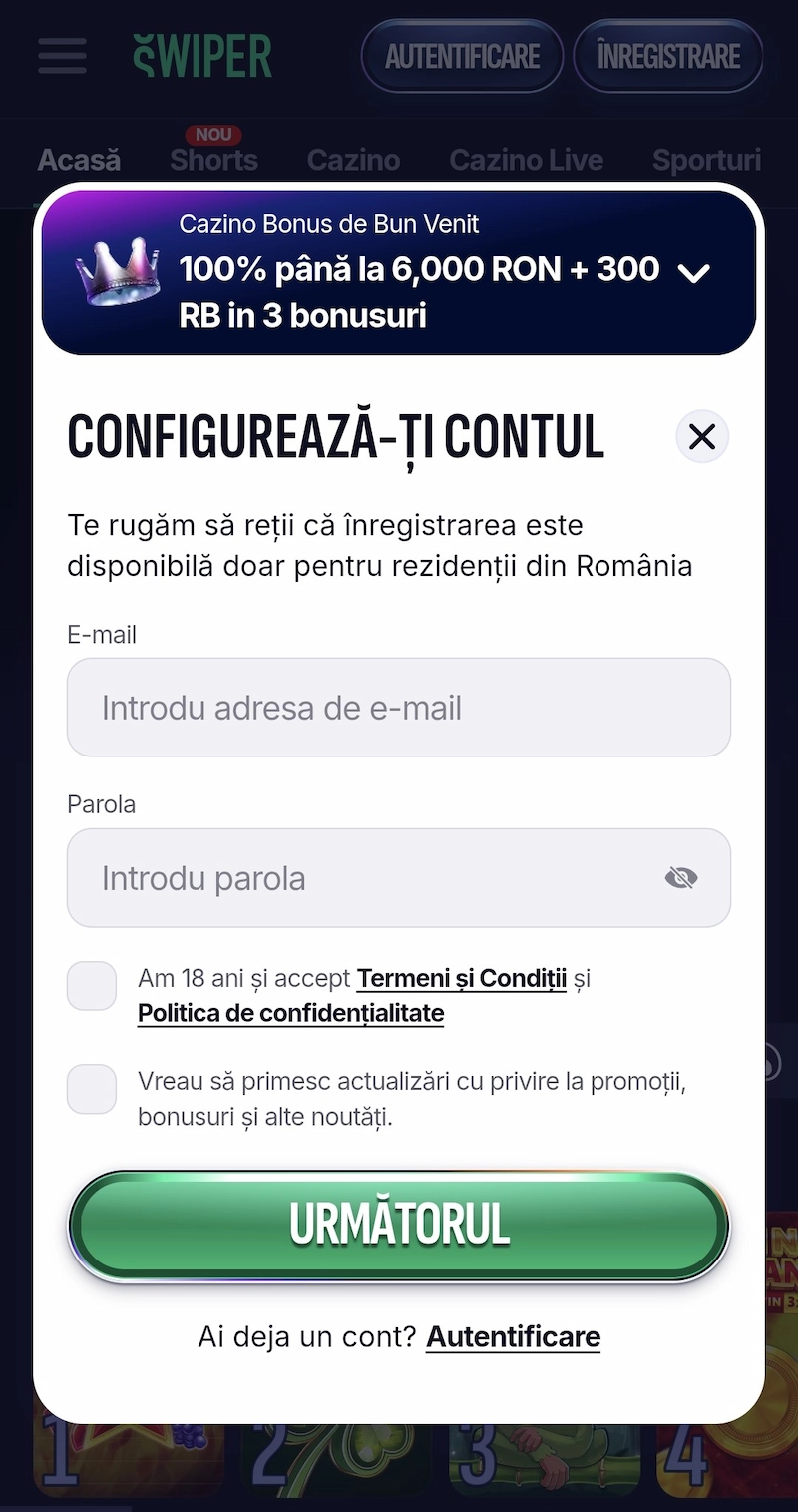Click the SWIPER logo

201,55
